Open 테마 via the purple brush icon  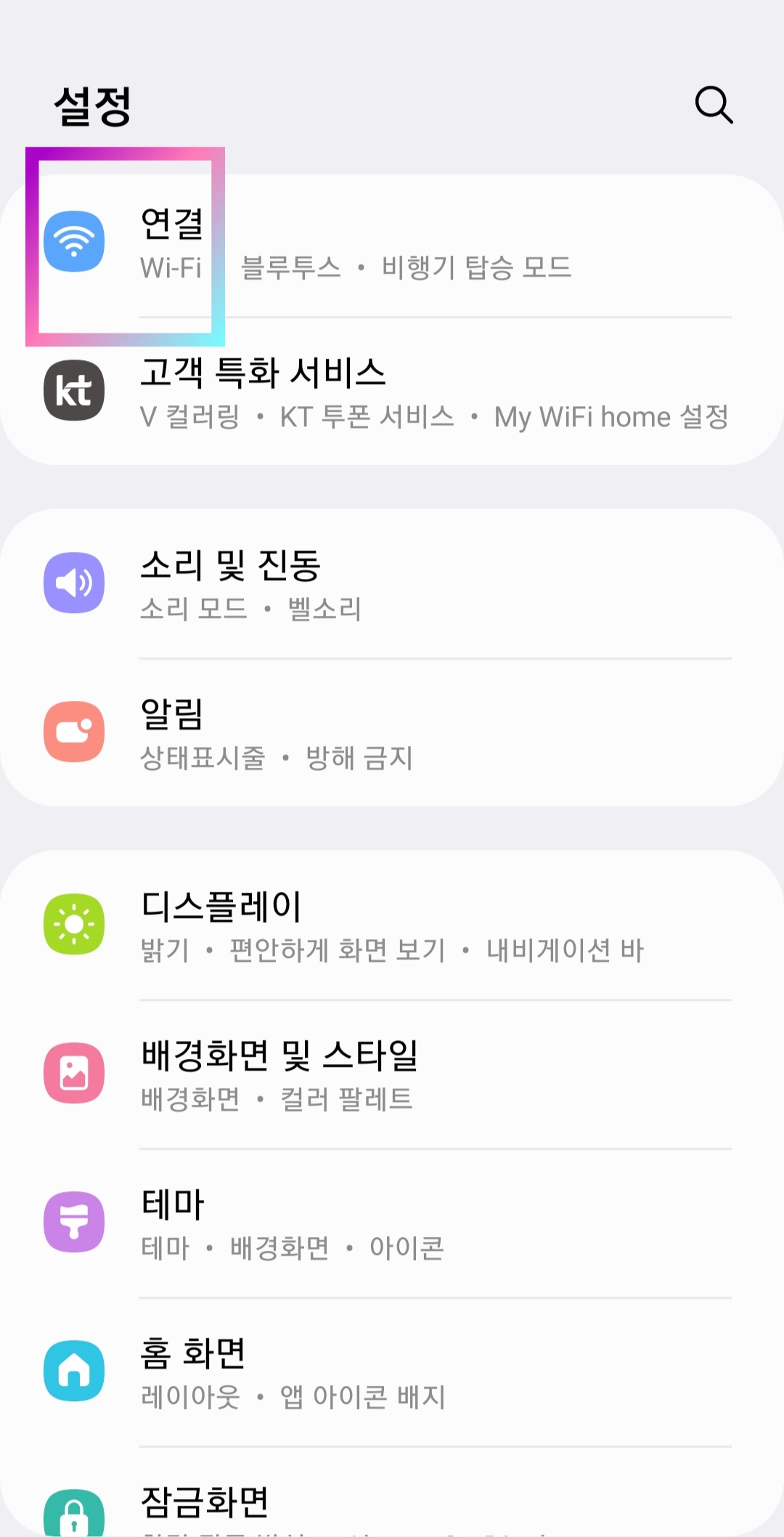coord(74,1221)
